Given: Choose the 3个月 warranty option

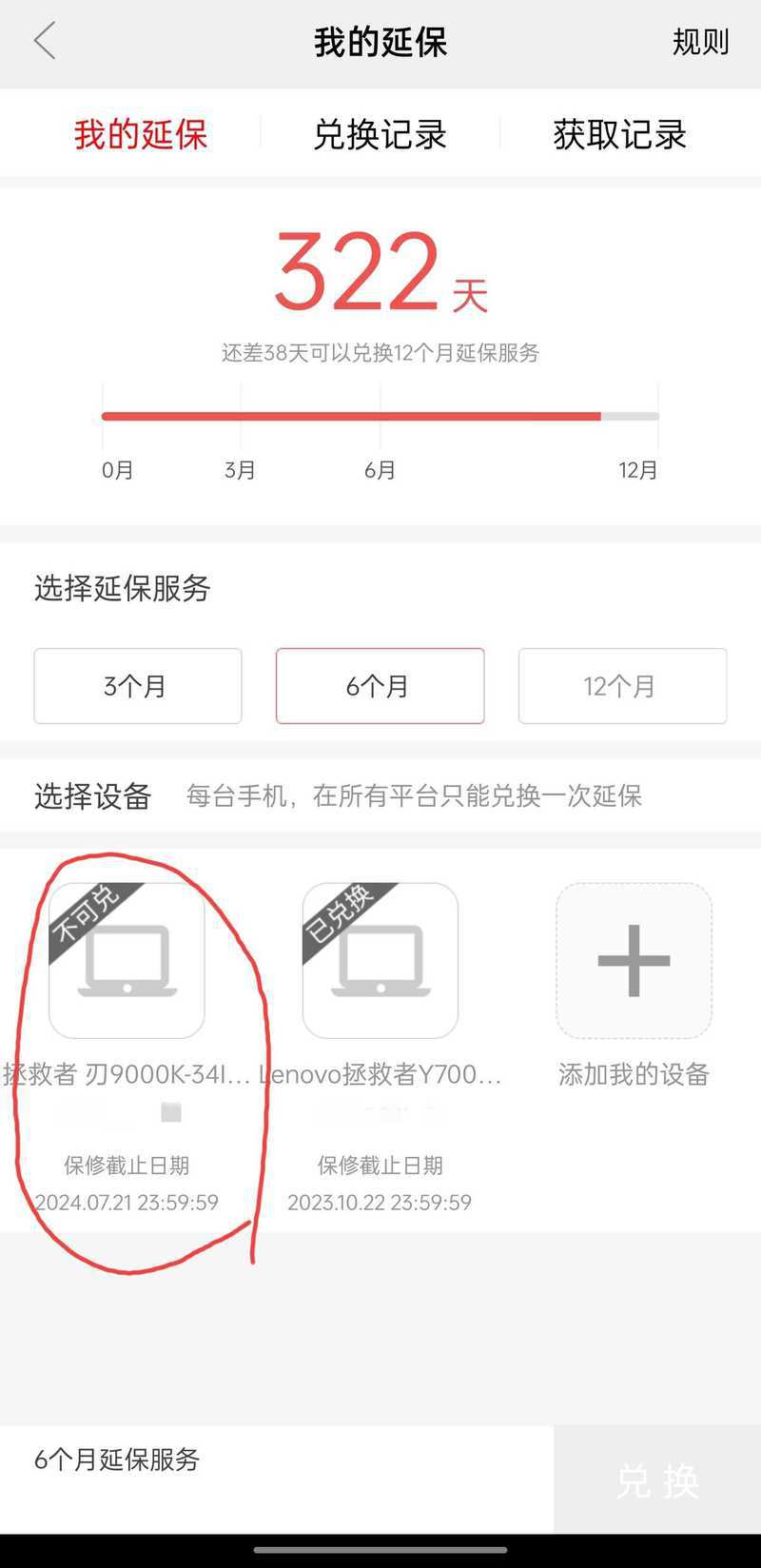Looking at the screenshot, I should point(138,686).
